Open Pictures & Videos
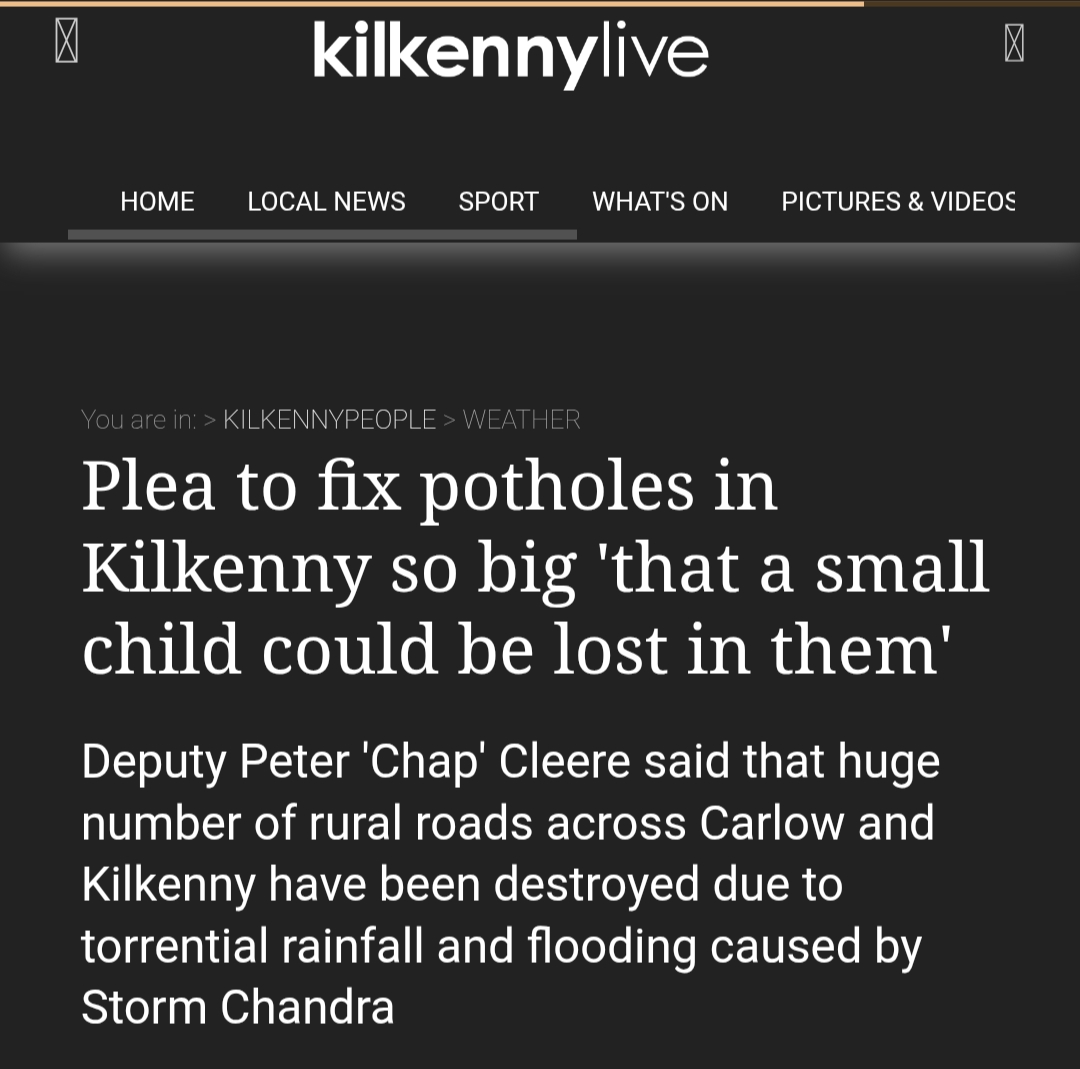The image size is (1080, 1069). point(897,201)
